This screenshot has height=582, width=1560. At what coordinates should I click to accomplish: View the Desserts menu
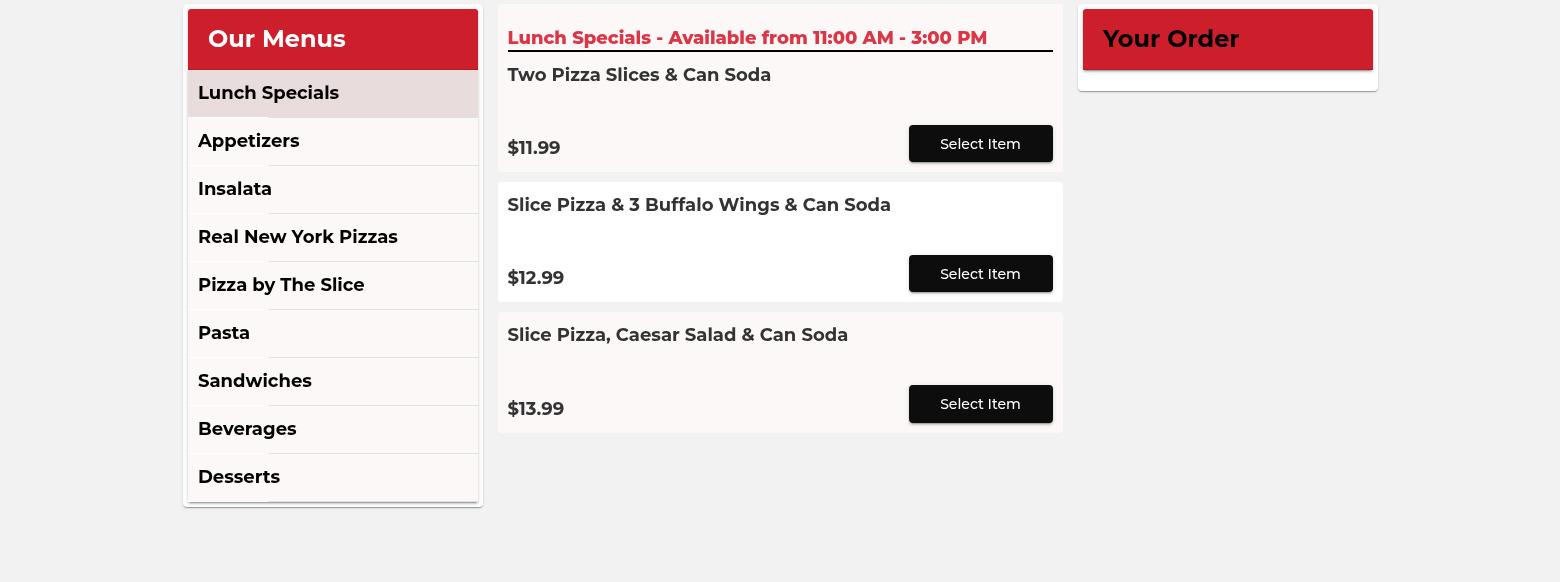point(239,477)
